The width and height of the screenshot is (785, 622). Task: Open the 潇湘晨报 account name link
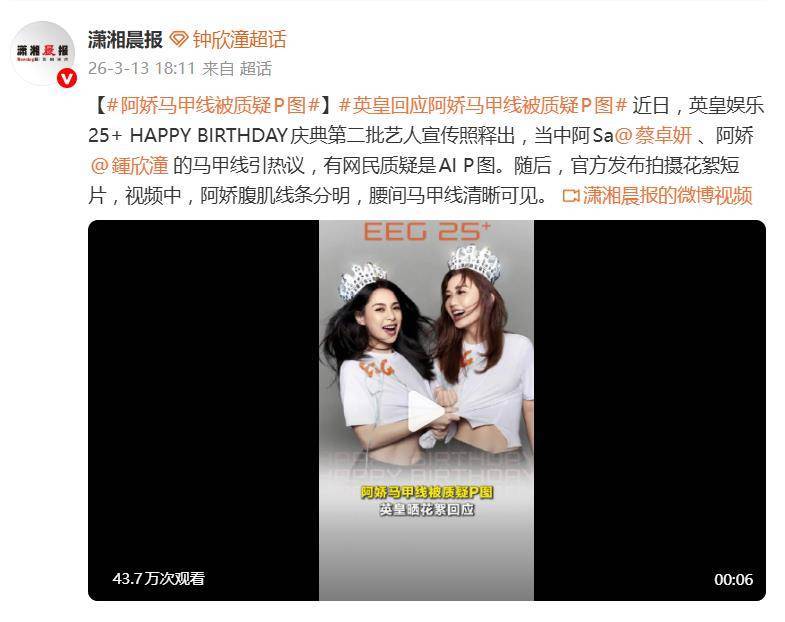click(x=123, y=39)
